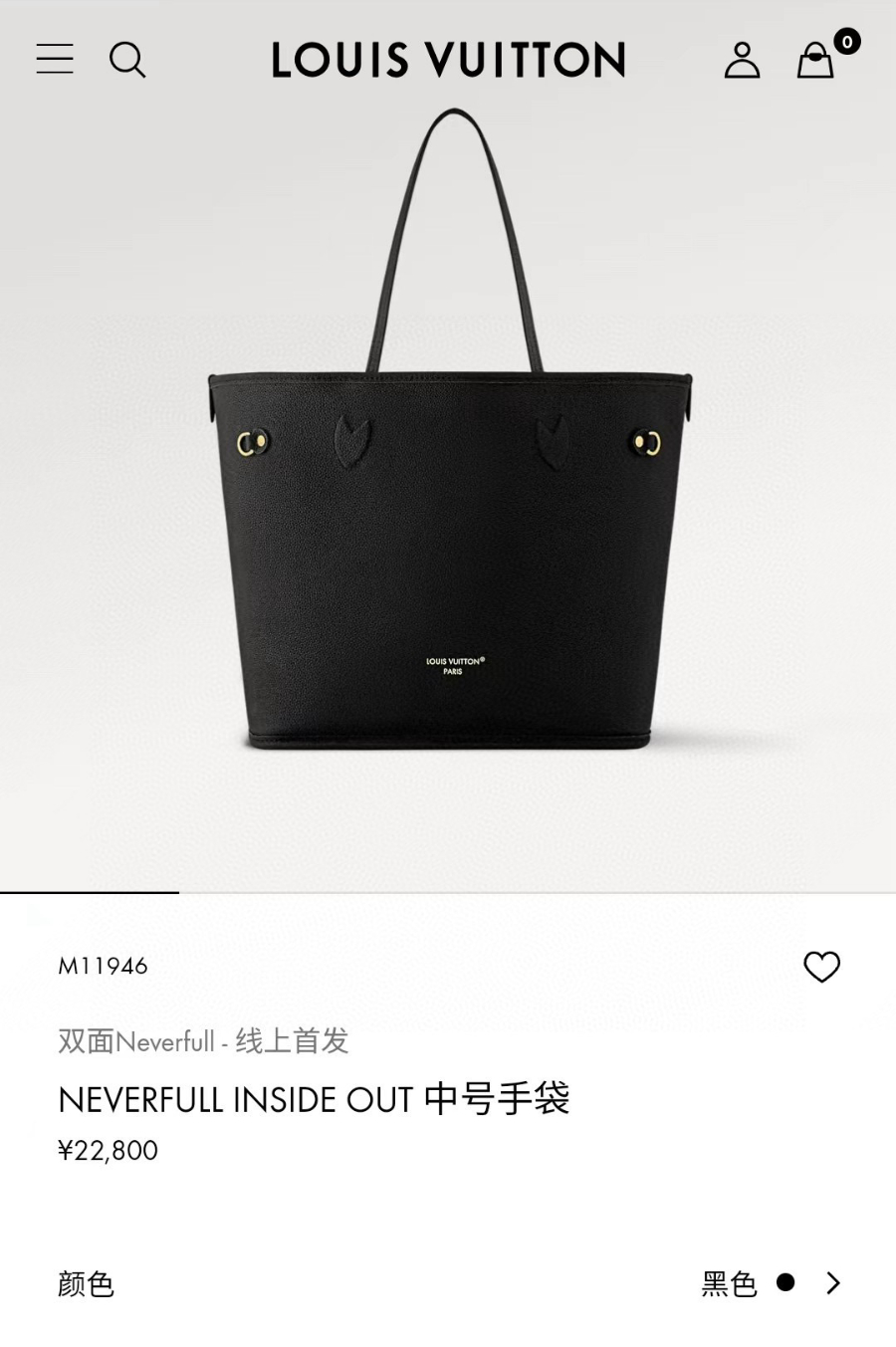Go to the Louis Vuitton home logo

click(448, 60)
